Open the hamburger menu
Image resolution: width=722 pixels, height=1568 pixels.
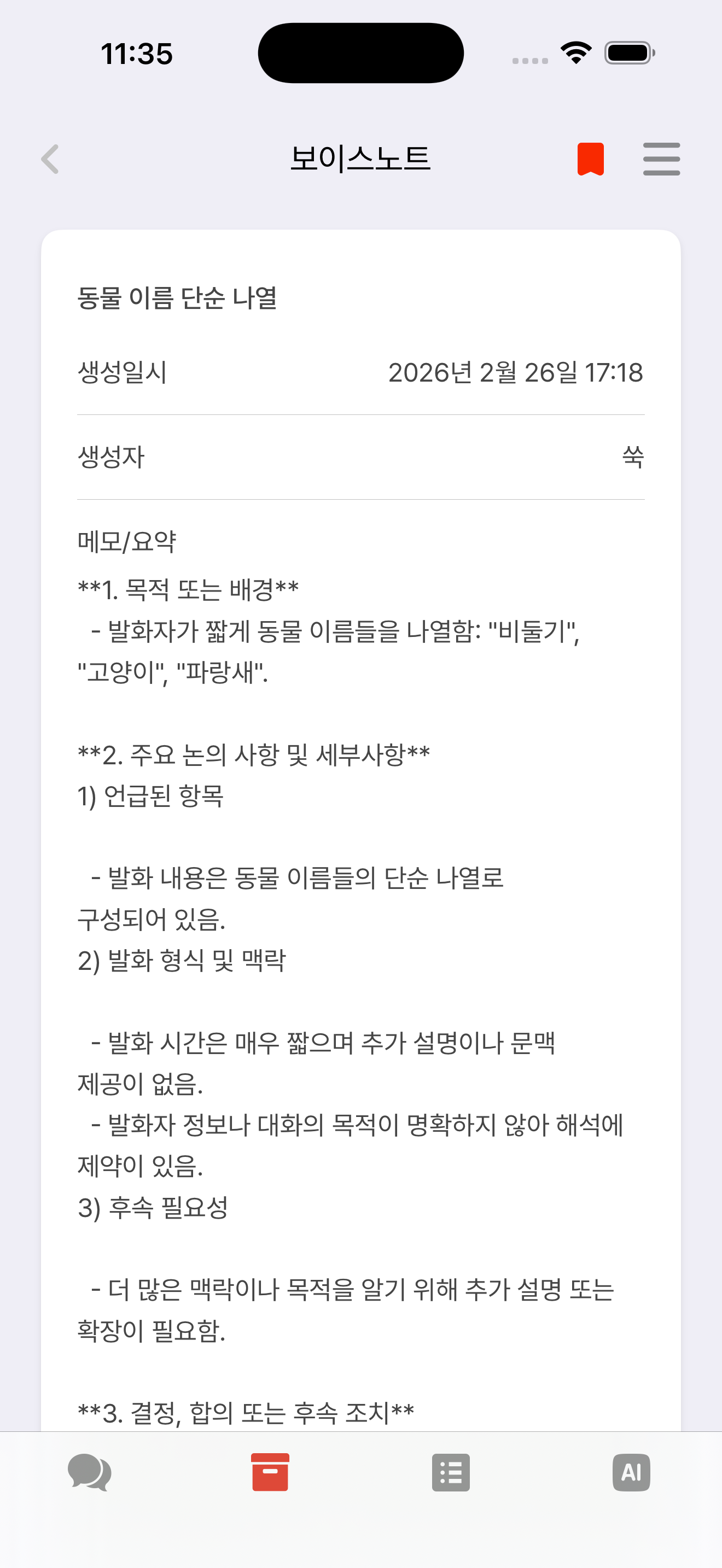(x=661, y=159)
